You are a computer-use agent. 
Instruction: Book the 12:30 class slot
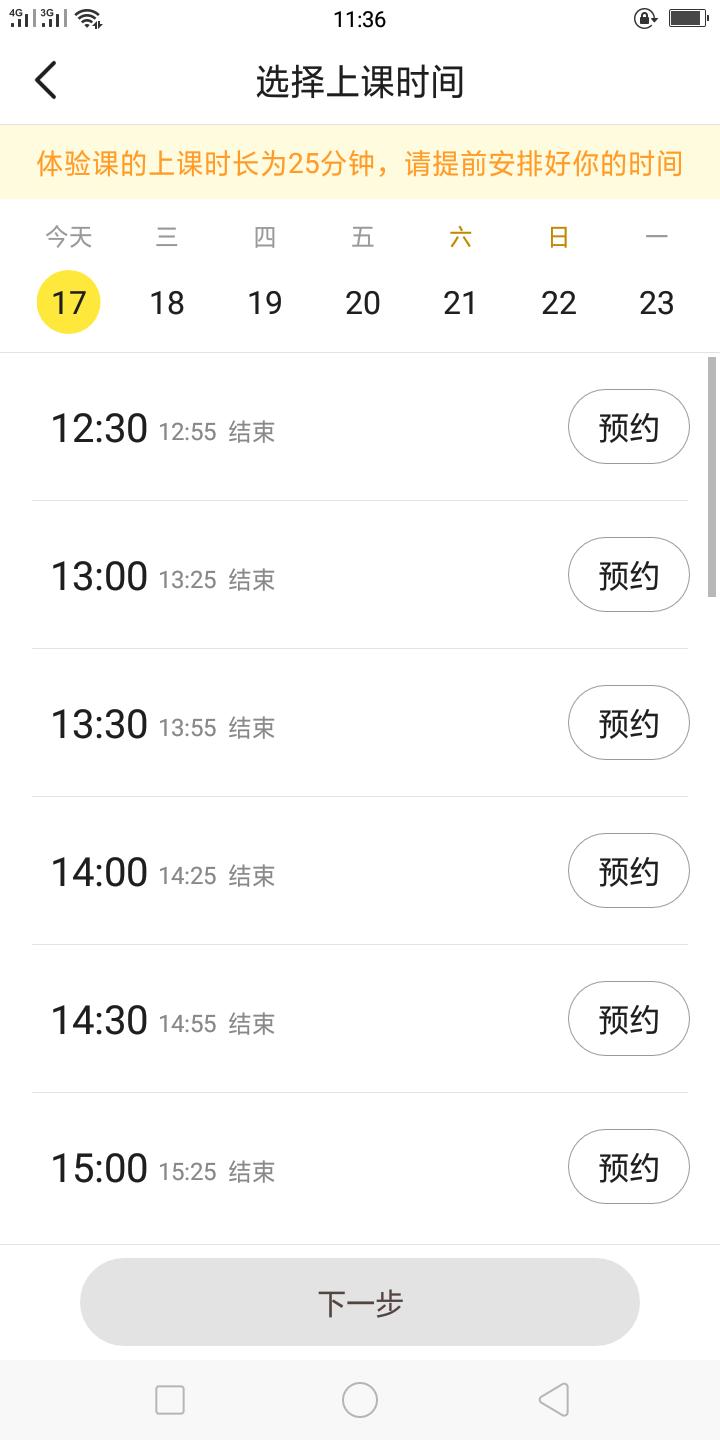click(x=628, y=426)
